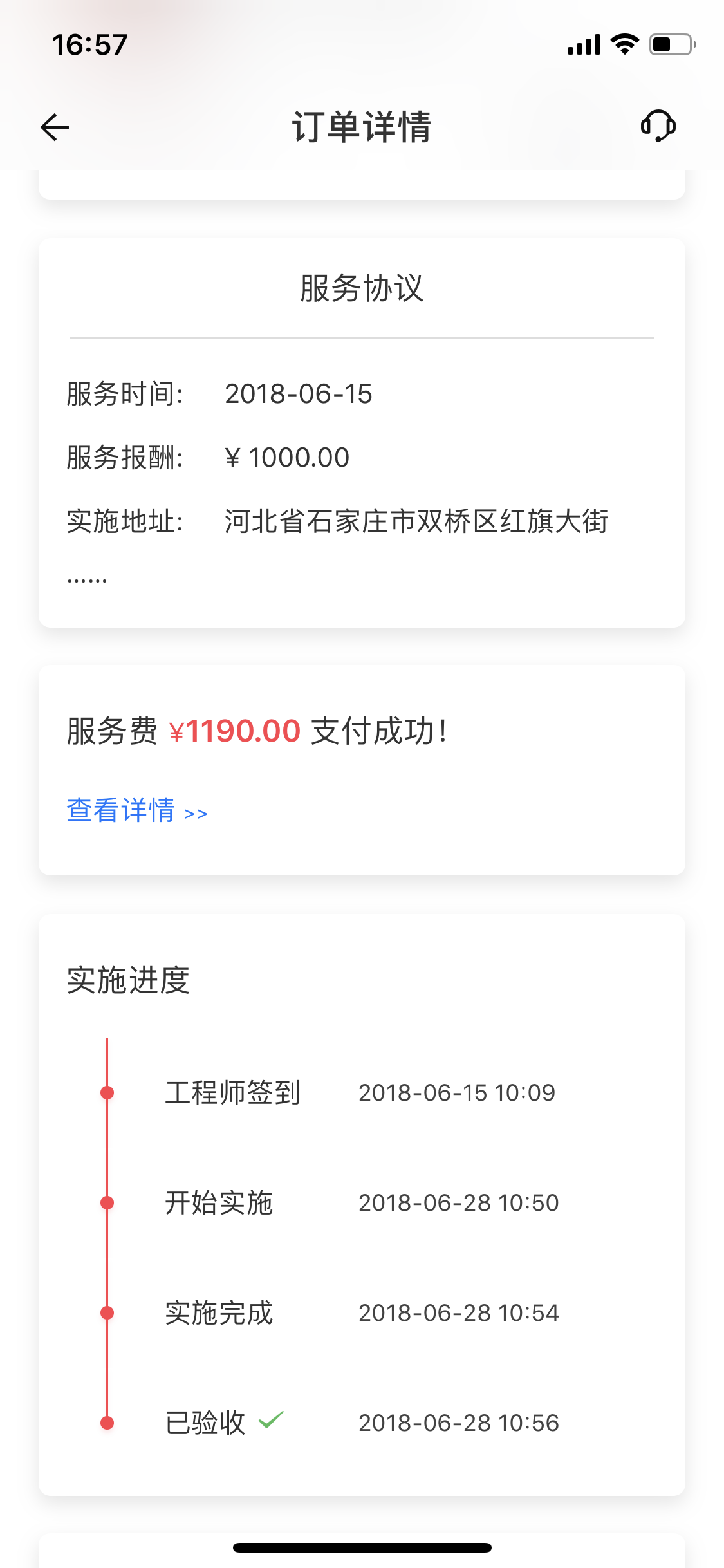Go back from the 订单详情 page
This screenshot has height=1568, width=724.
pos(55,127)
